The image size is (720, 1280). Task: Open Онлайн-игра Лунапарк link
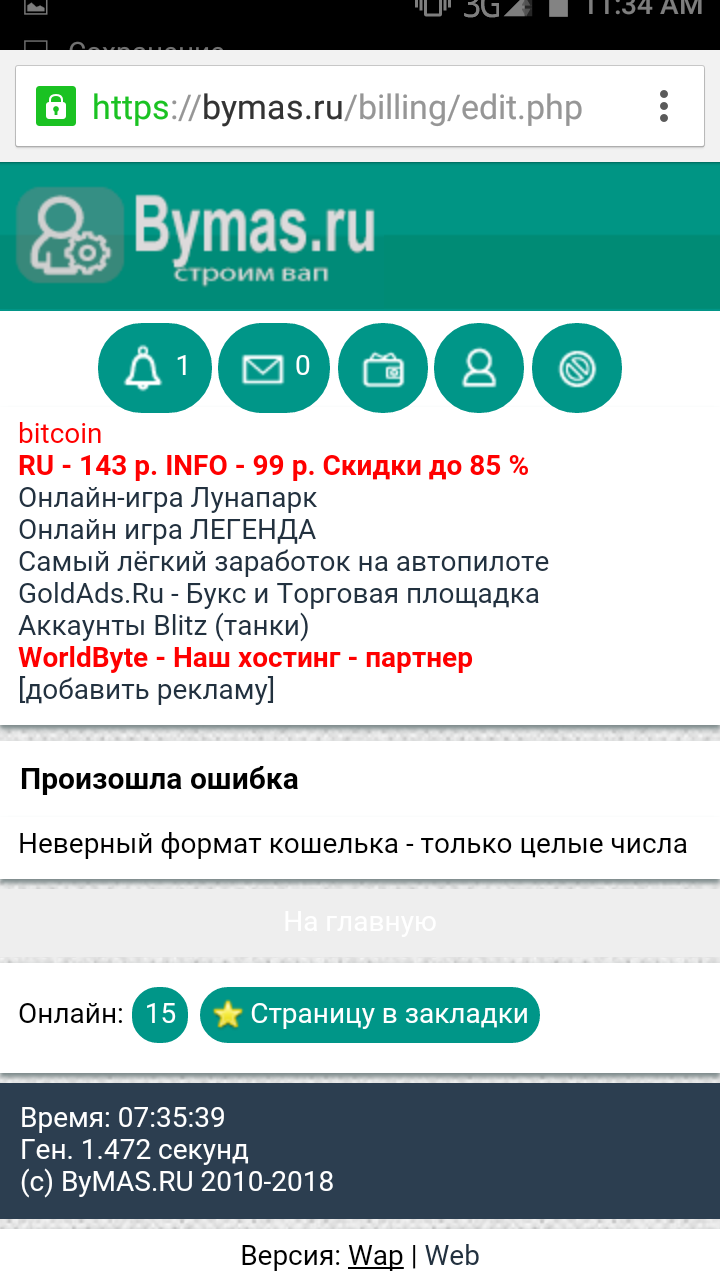pyautogui.click(x=167, y=497)
